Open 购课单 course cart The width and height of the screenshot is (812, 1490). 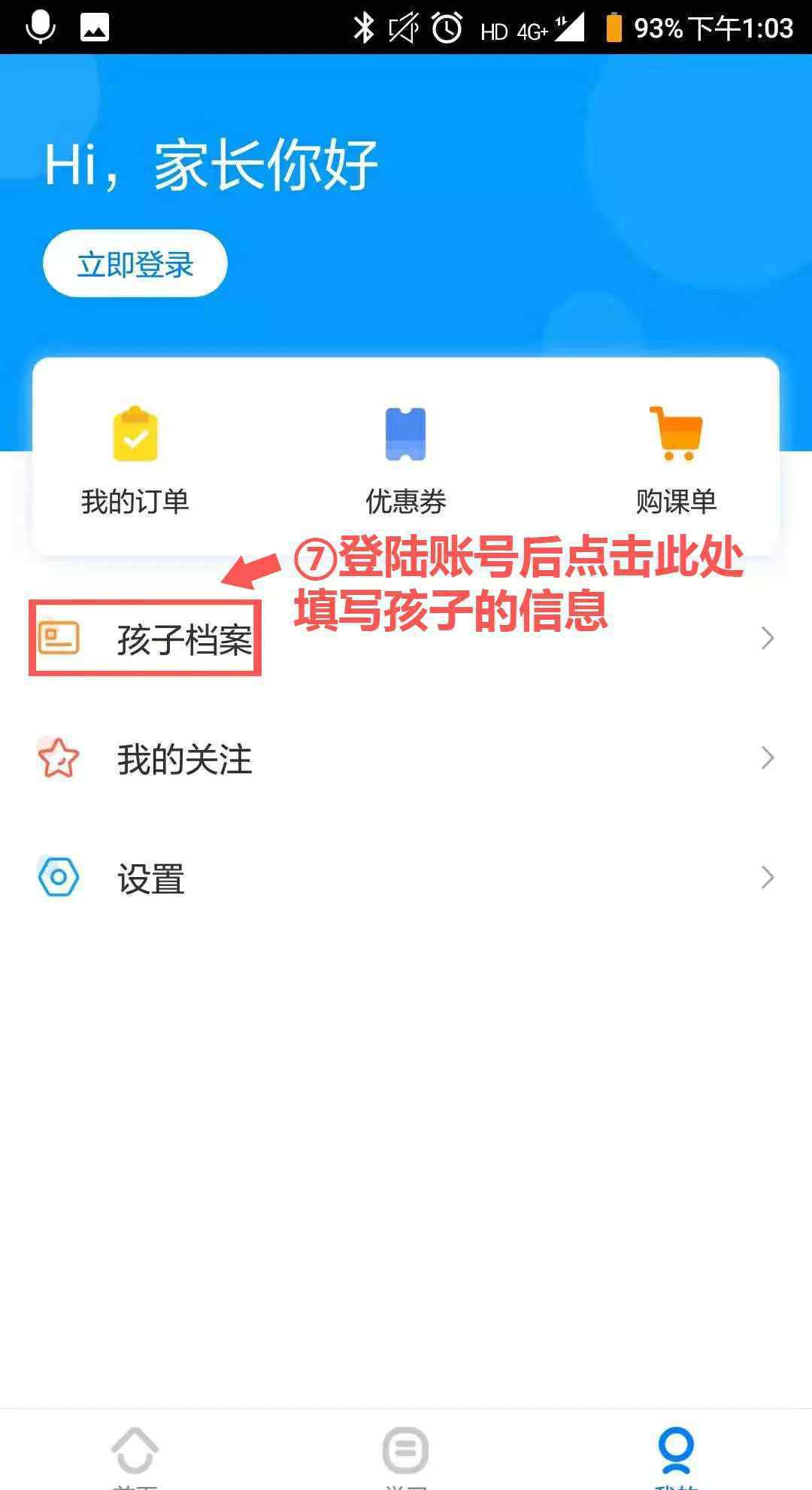[676, 460]
